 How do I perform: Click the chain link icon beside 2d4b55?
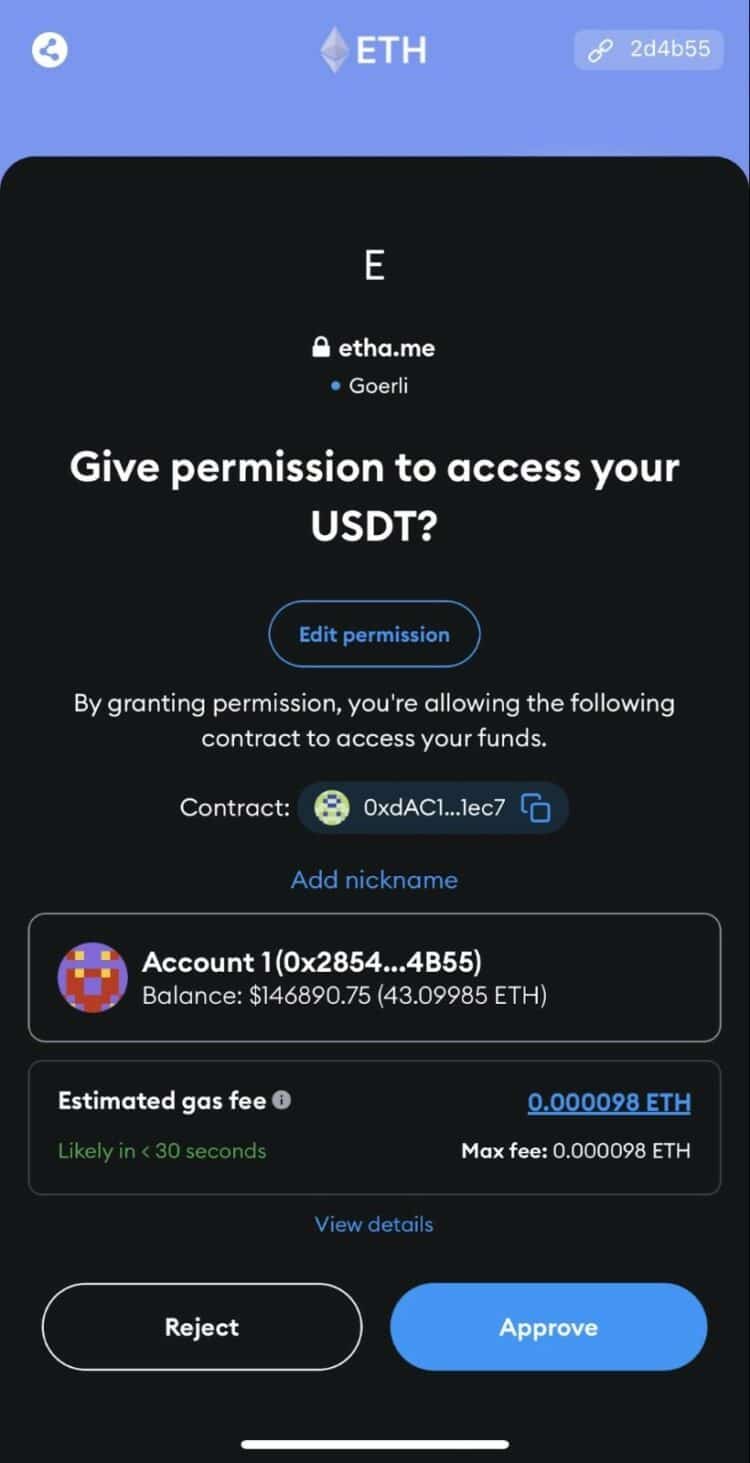point(600,49)
